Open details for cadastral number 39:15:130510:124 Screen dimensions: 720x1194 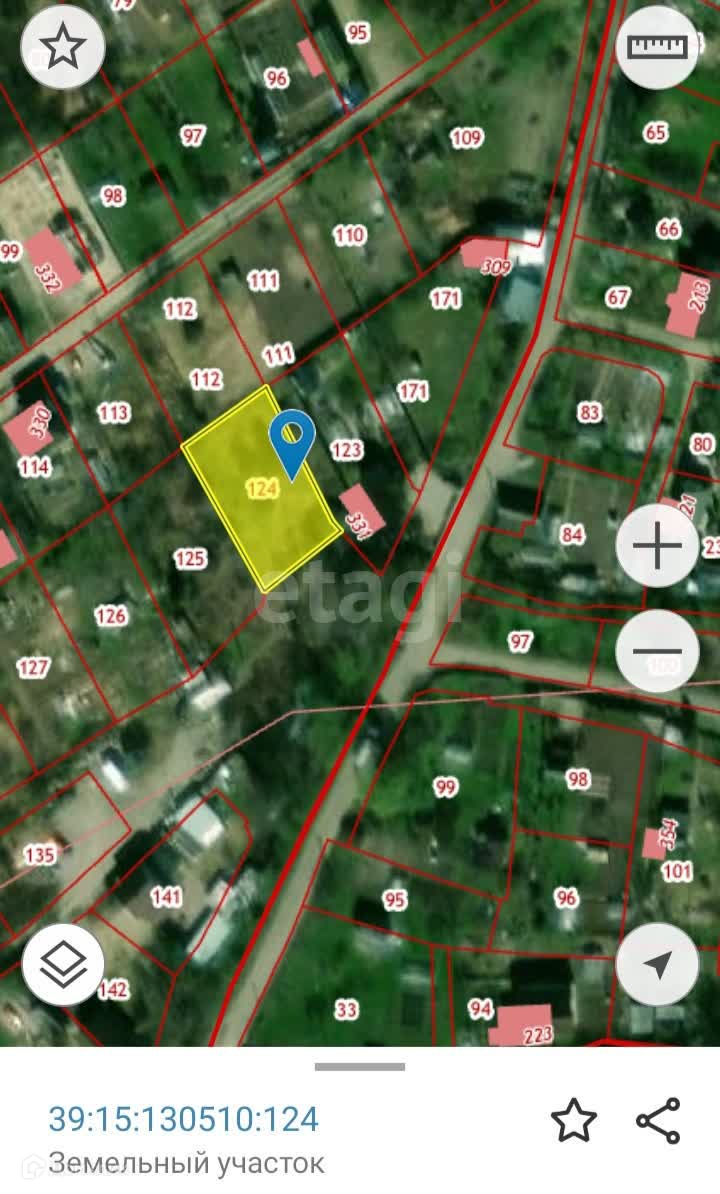[x=184, y=1118]
